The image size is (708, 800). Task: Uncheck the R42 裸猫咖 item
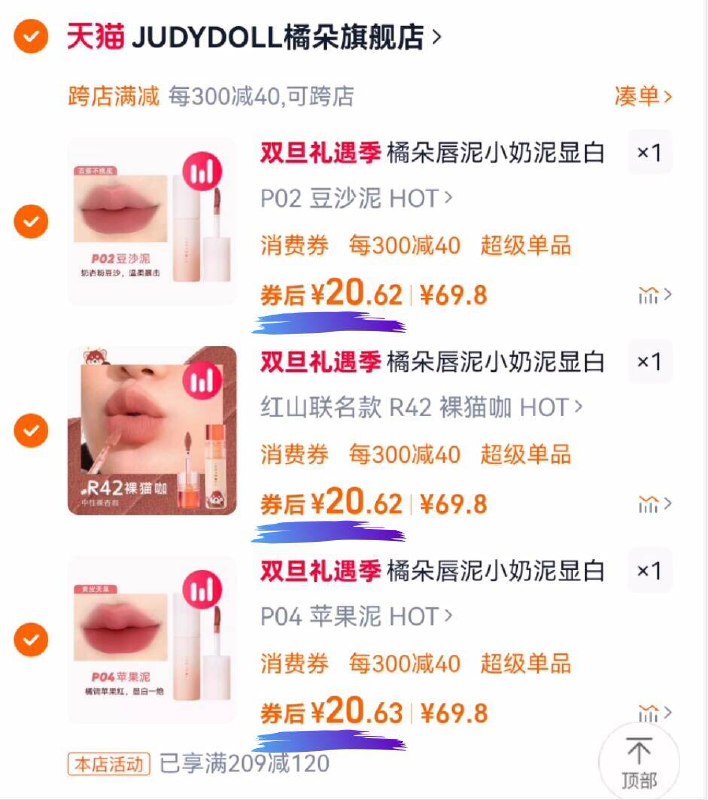[x=32, y=430]
